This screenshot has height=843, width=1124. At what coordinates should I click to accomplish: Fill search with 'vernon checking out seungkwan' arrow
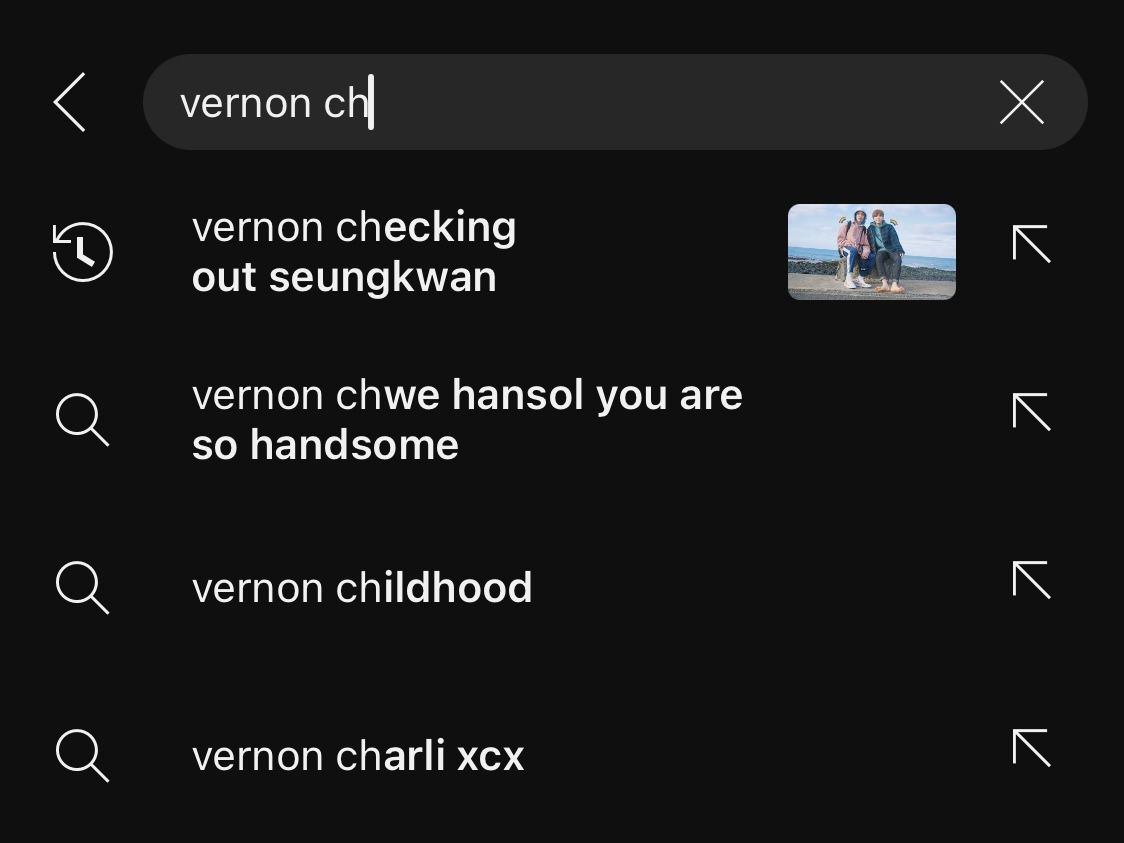coord(1031,245)
